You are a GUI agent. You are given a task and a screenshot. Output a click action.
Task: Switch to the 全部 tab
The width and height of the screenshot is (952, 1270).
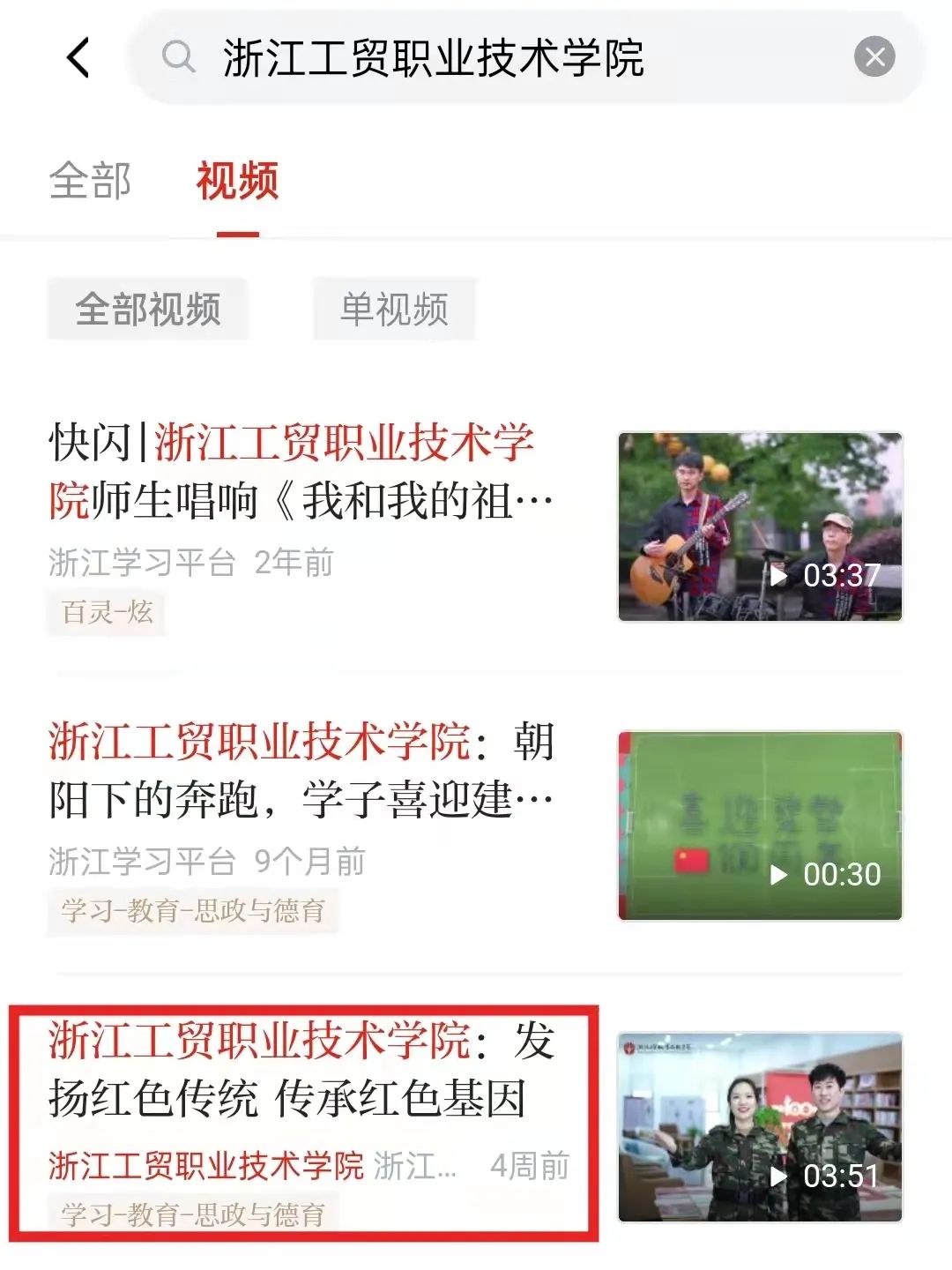click(90, 181)
